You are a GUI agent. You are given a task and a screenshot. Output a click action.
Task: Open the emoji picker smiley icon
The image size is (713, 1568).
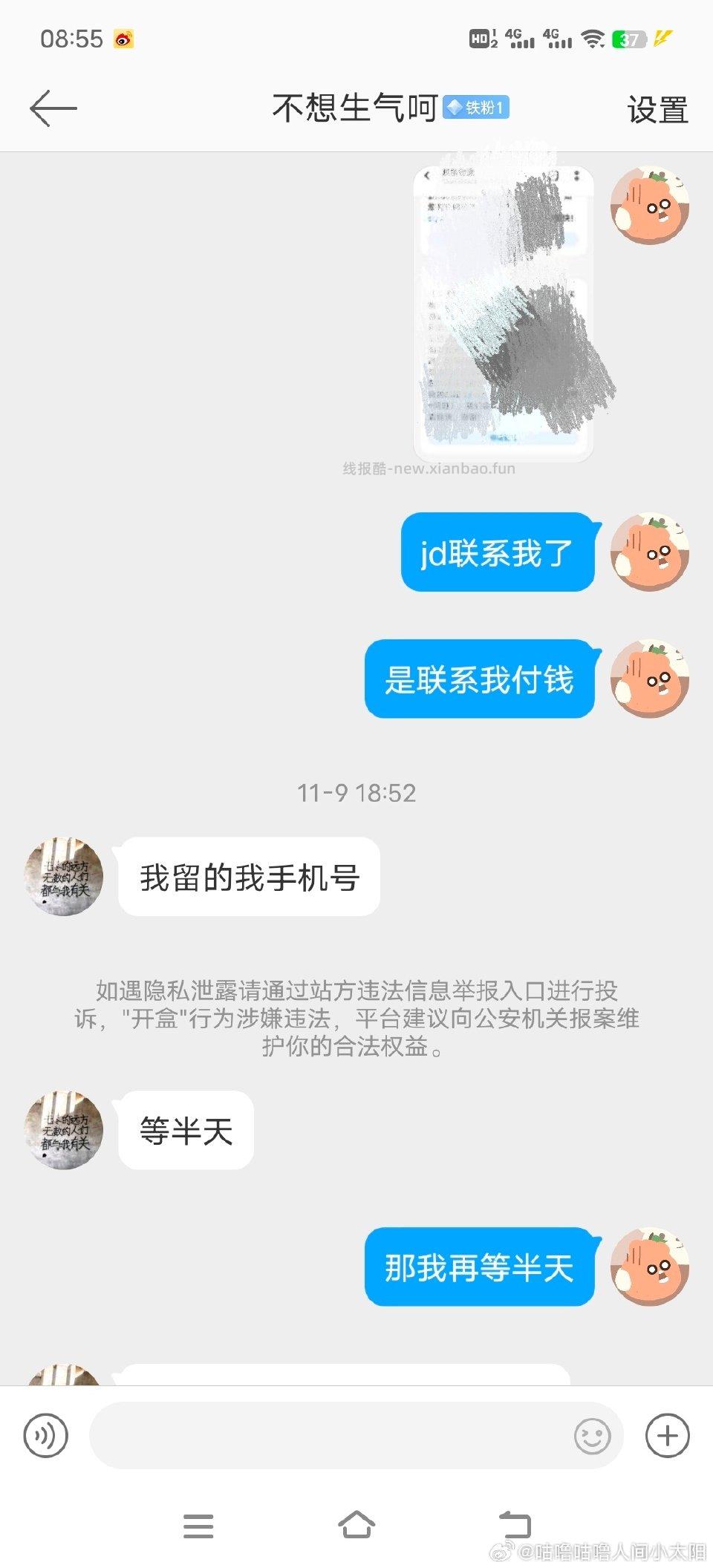590,1437
